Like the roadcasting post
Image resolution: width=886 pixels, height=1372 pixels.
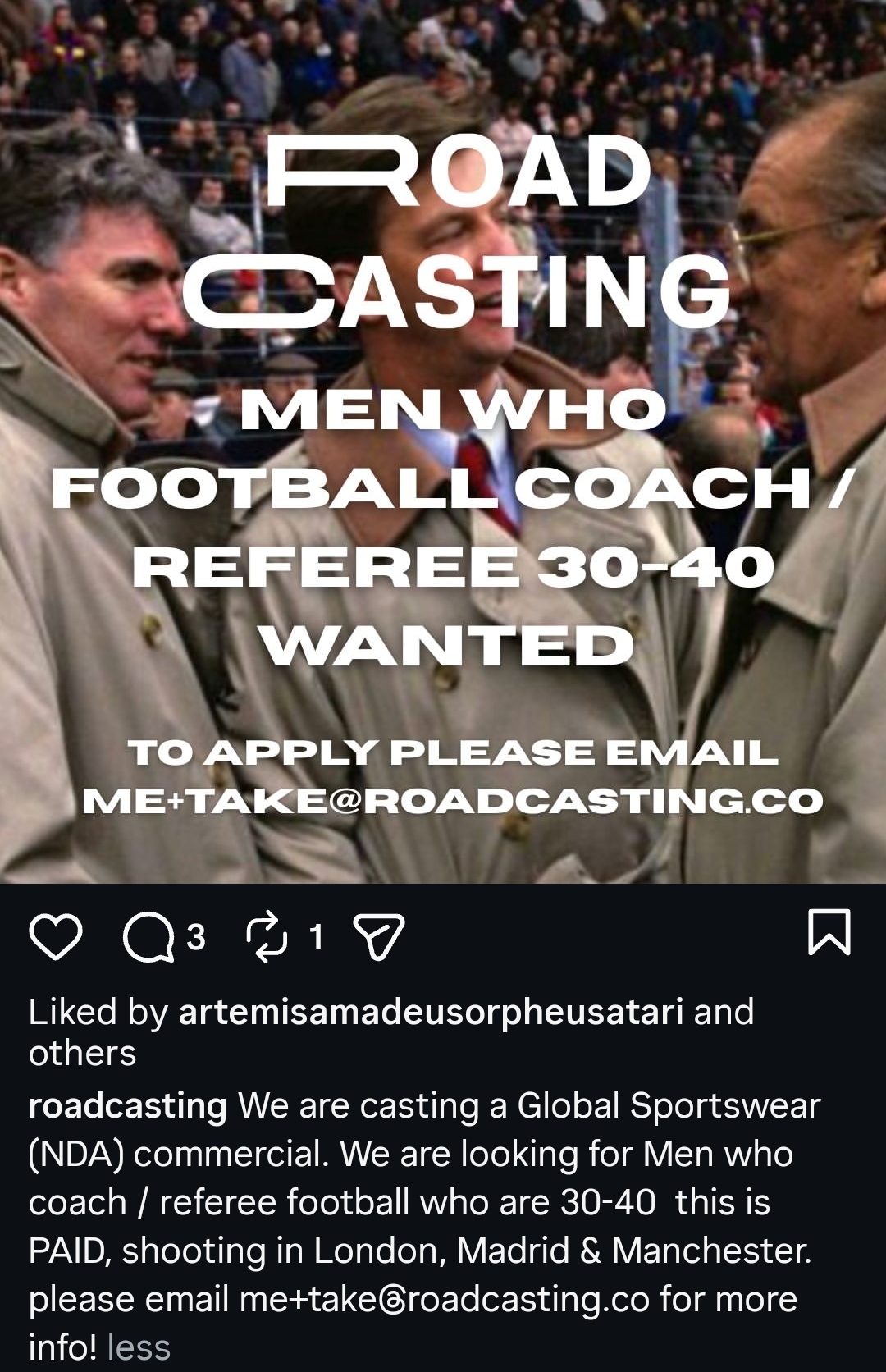[56, 936]
